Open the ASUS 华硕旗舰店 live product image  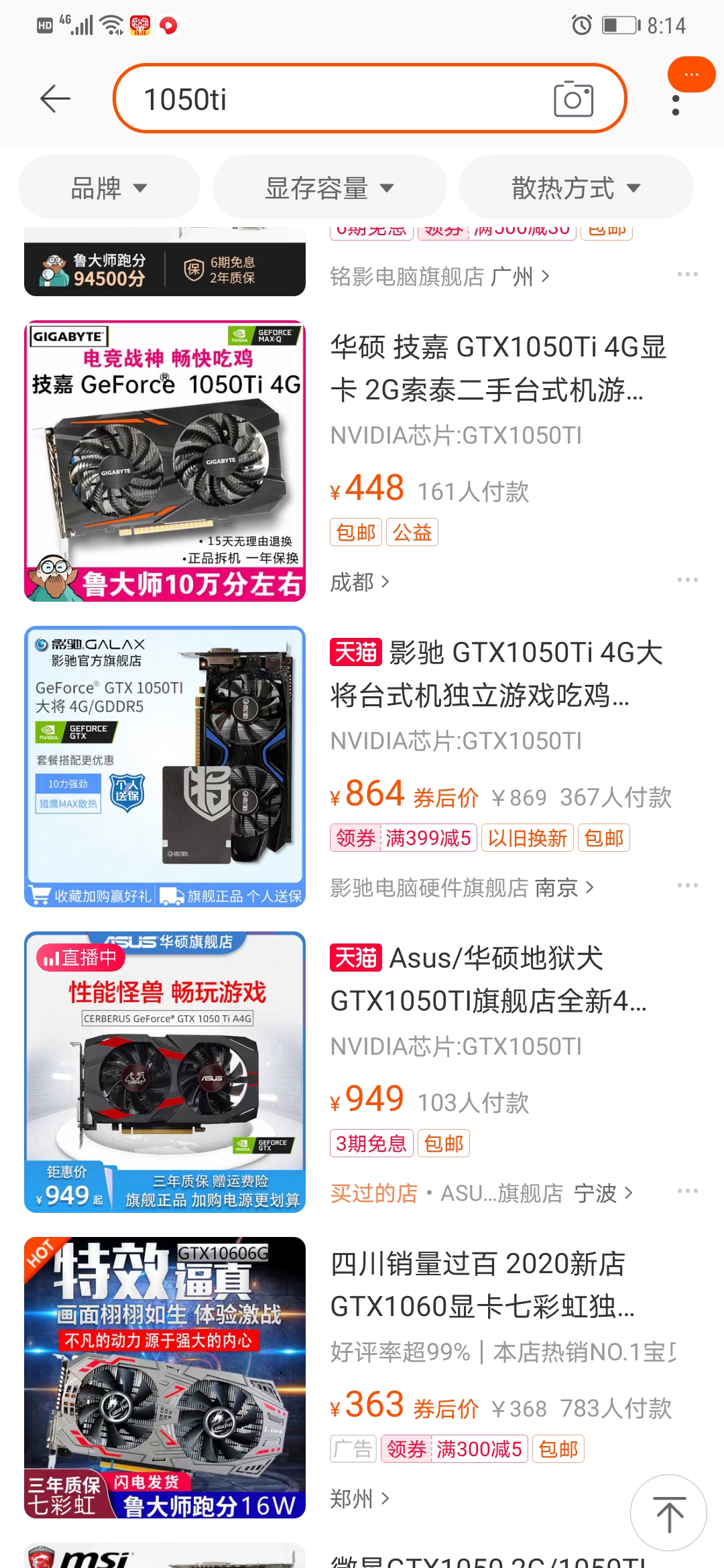coord(165,1072)
